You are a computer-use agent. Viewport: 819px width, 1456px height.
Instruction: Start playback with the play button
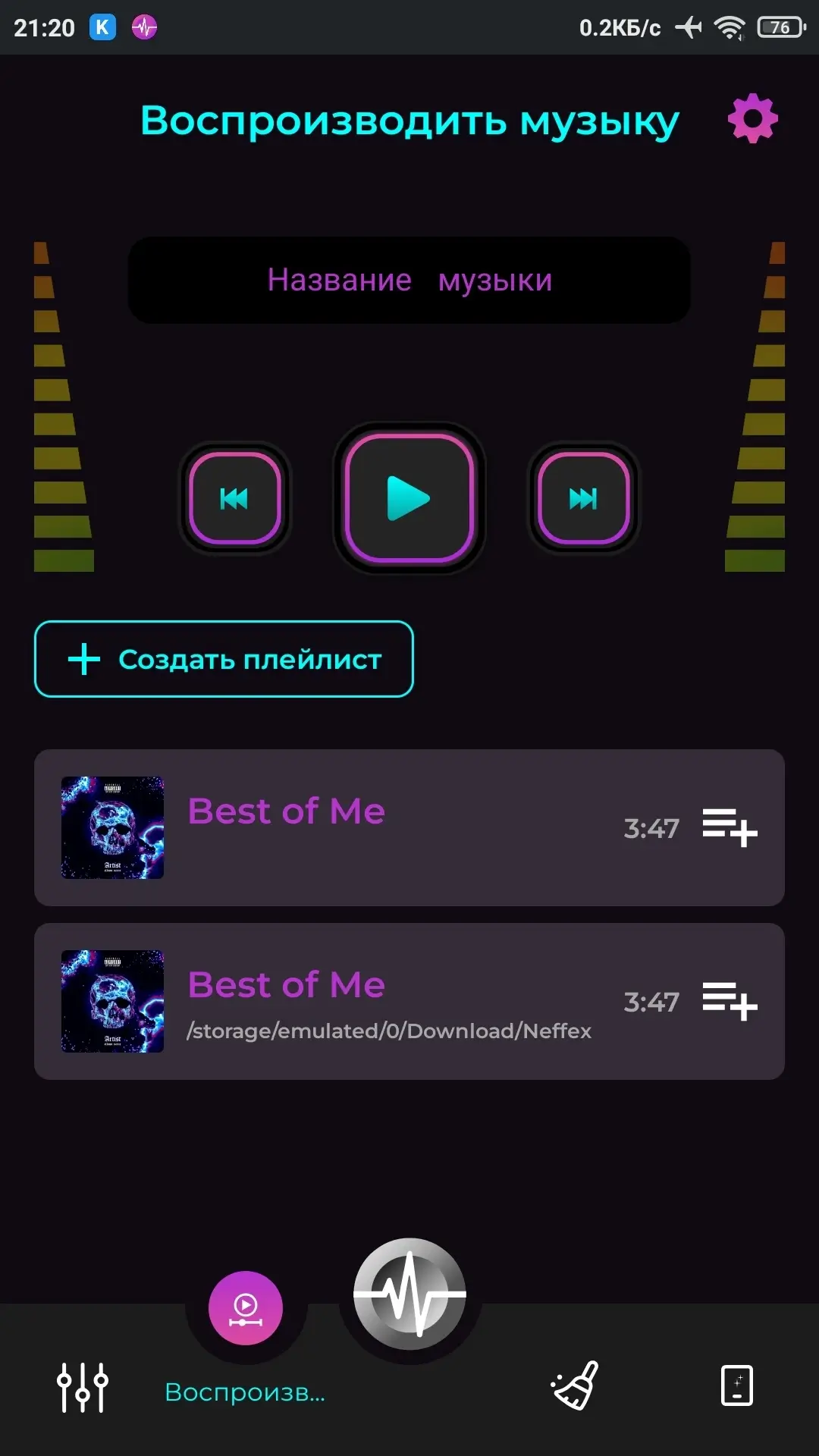tap(409, 498)
